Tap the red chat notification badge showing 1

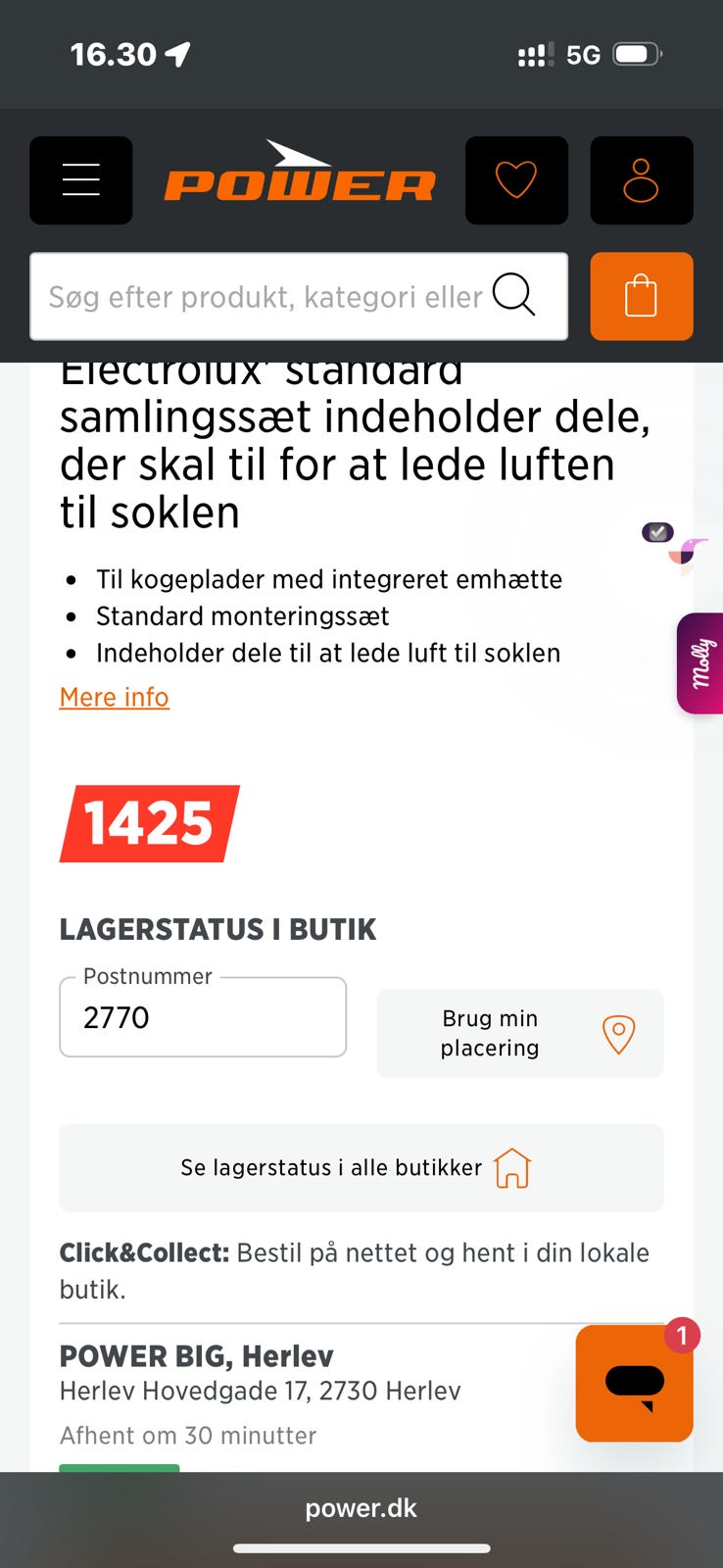pos(681,1333)
